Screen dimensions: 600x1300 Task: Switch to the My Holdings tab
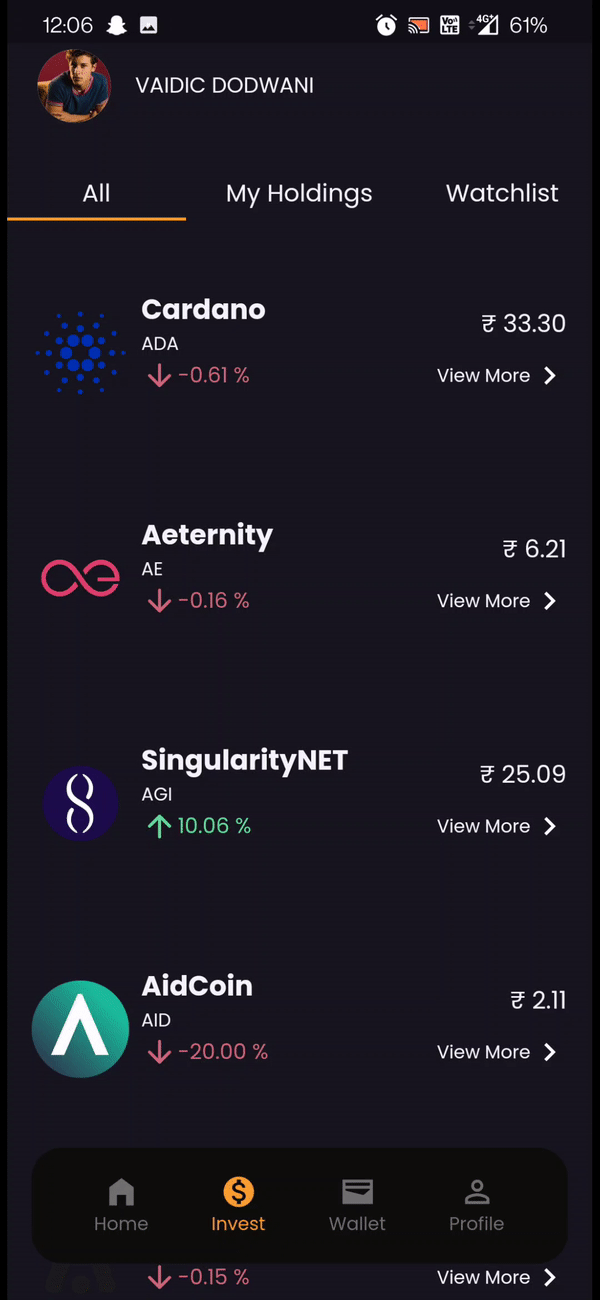click(299, 193)
